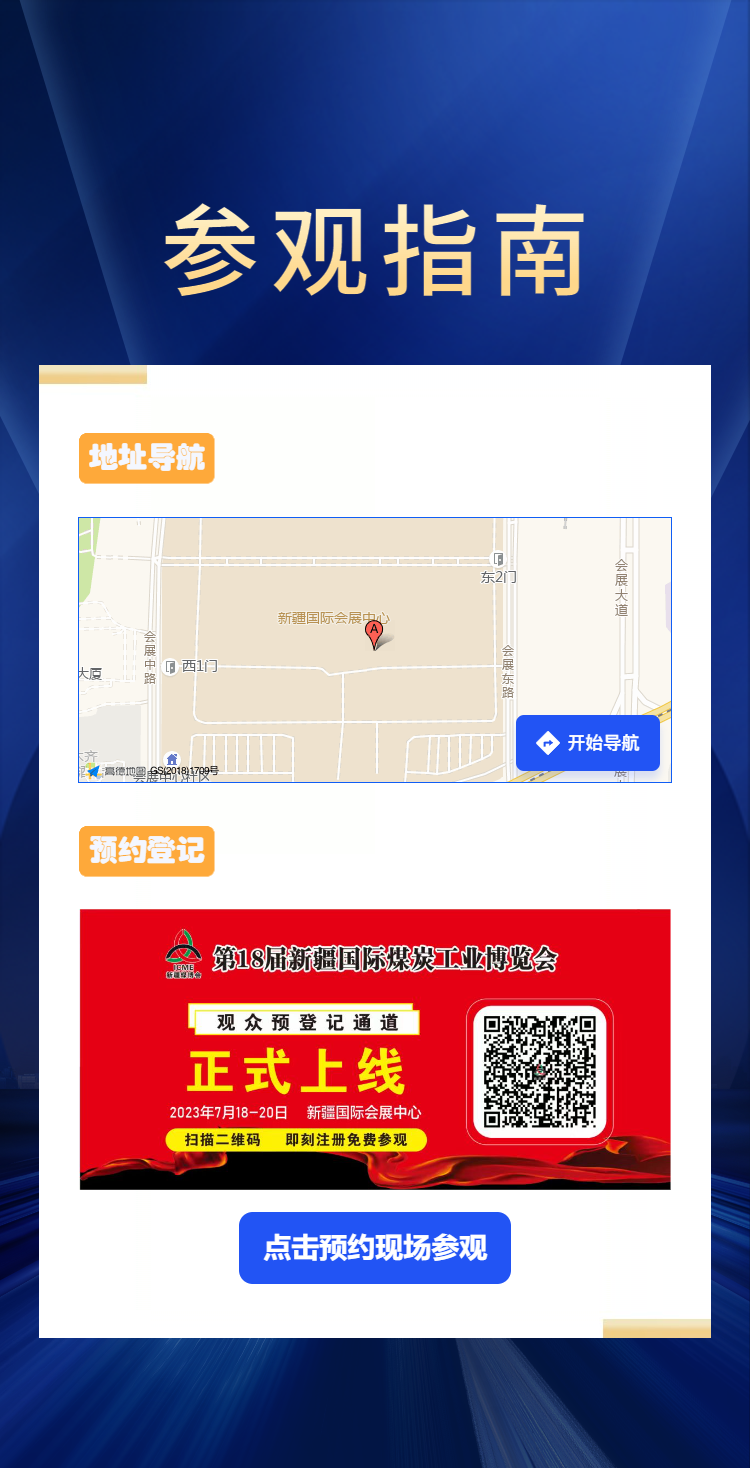Tap 点击预约现场参观 to book a visit
Image resolution: width=750 pixels, height=1468 pixels.
(x=375, y=1248)
